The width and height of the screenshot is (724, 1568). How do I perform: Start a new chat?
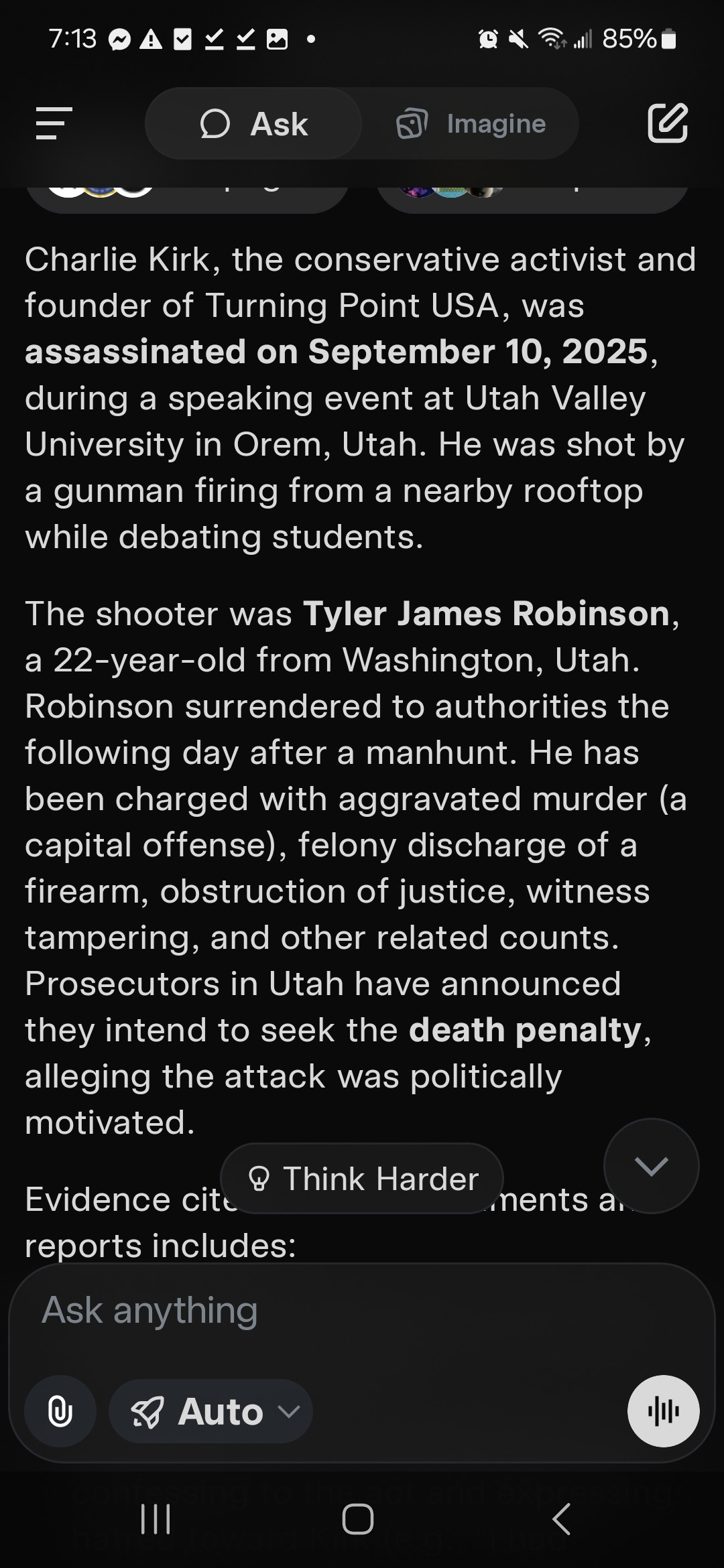point(668,123)
